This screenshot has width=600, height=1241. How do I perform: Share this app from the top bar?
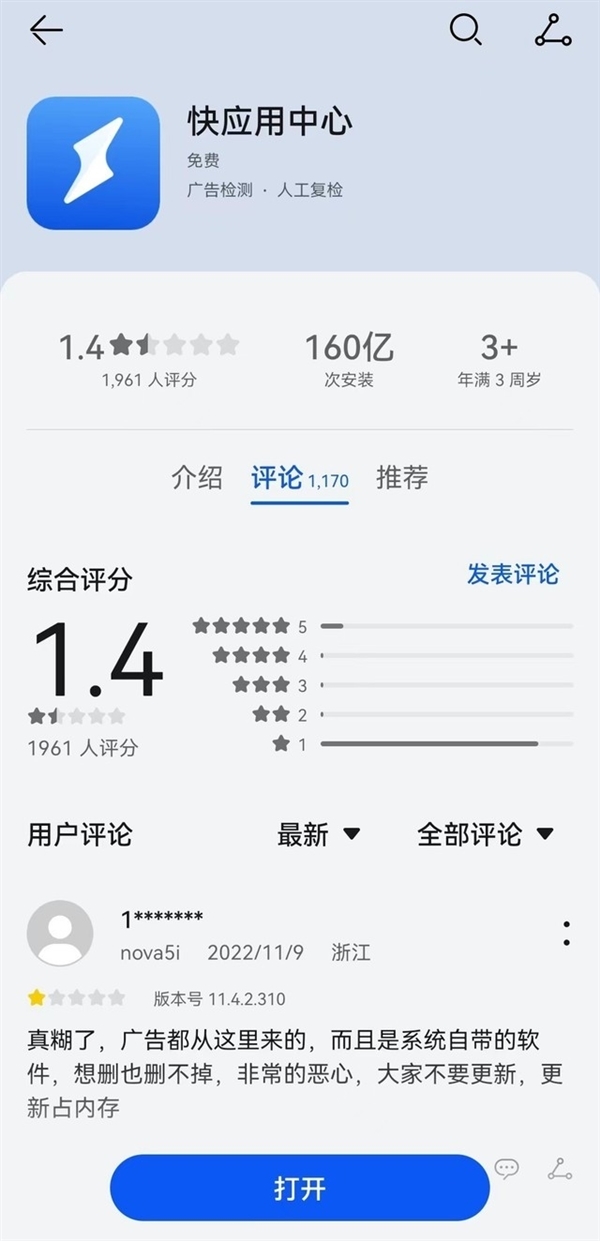click(x=553, y=31)
